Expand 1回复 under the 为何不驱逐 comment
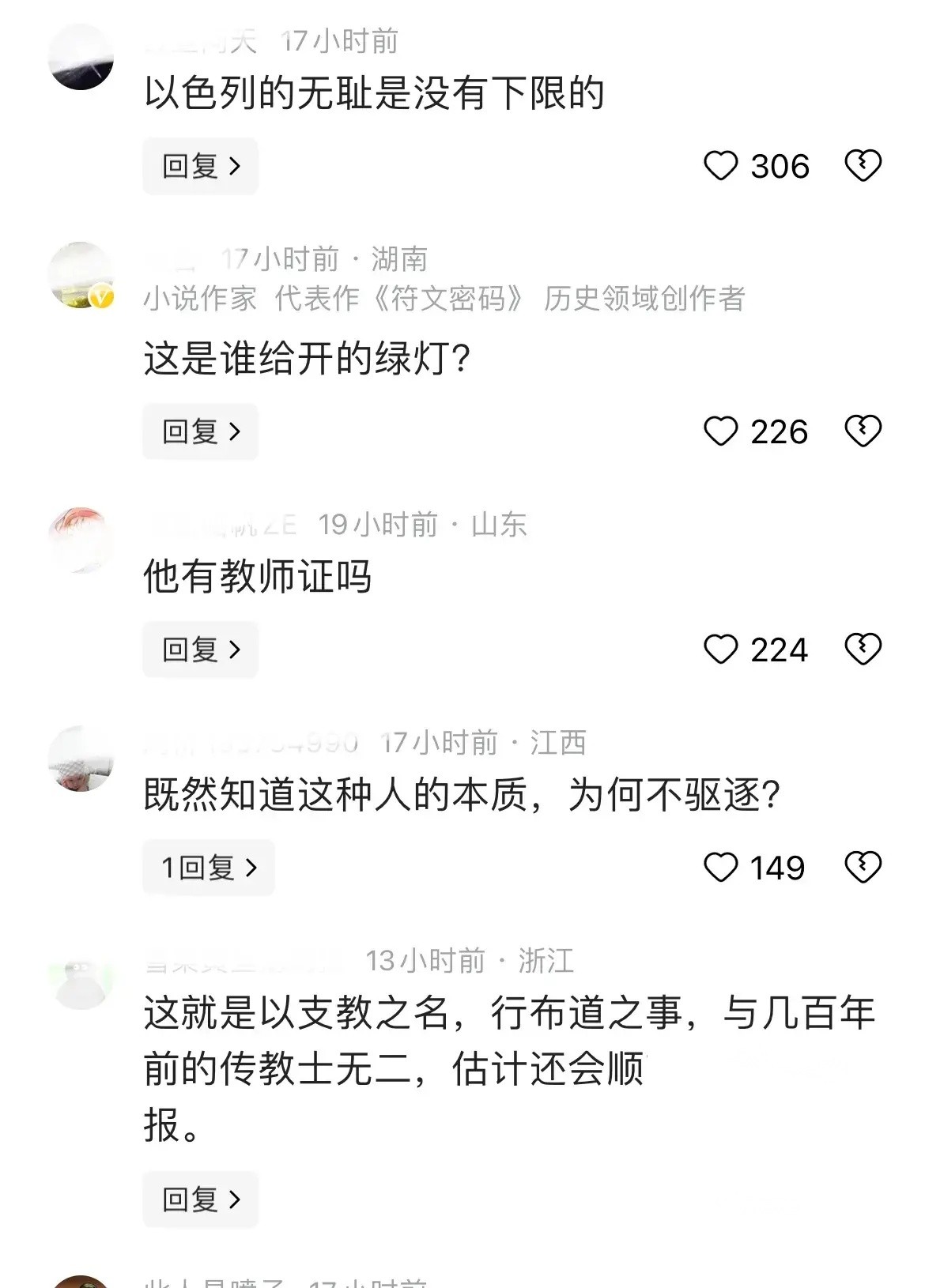Viewport: 925px width, 1288px height. pyautogui.click(x=209, y=868)
